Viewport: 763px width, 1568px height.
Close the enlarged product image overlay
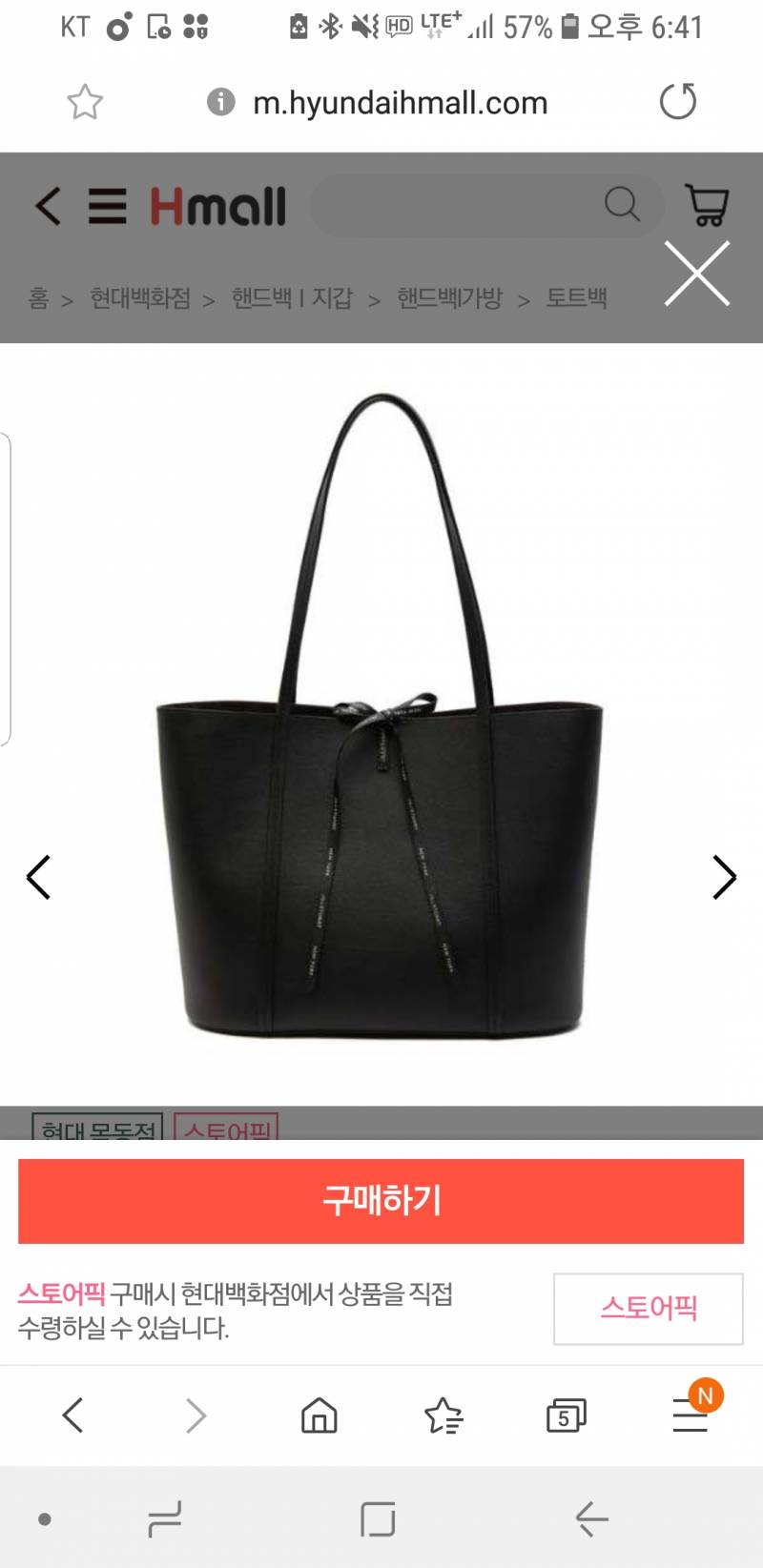click(x=697, y=274)
